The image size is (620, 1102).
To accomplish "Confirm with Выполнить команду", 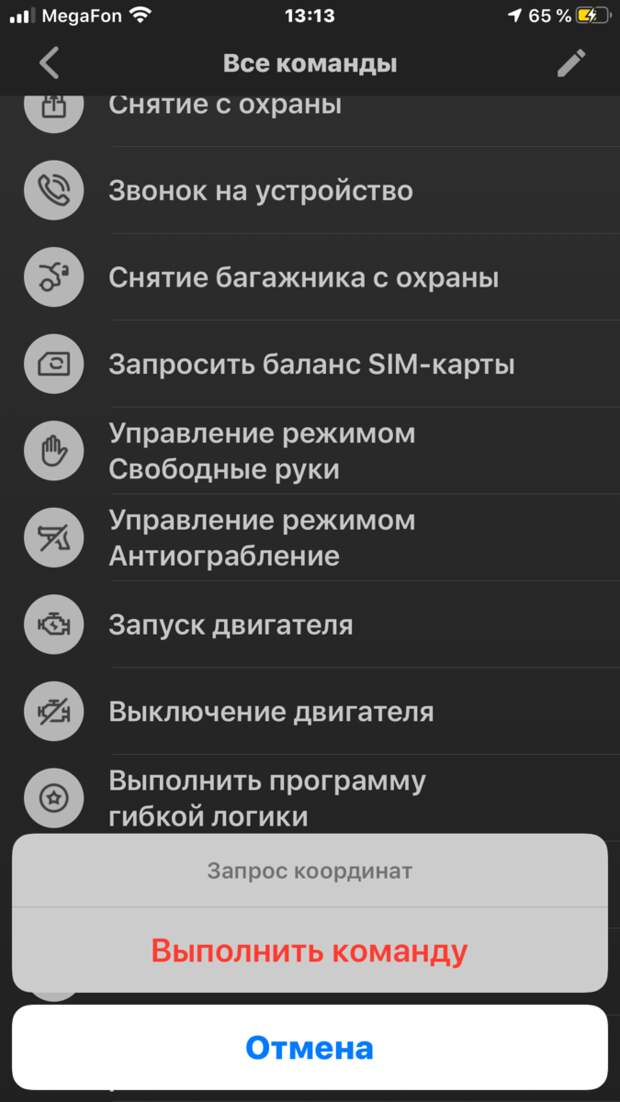I will 309,950.
